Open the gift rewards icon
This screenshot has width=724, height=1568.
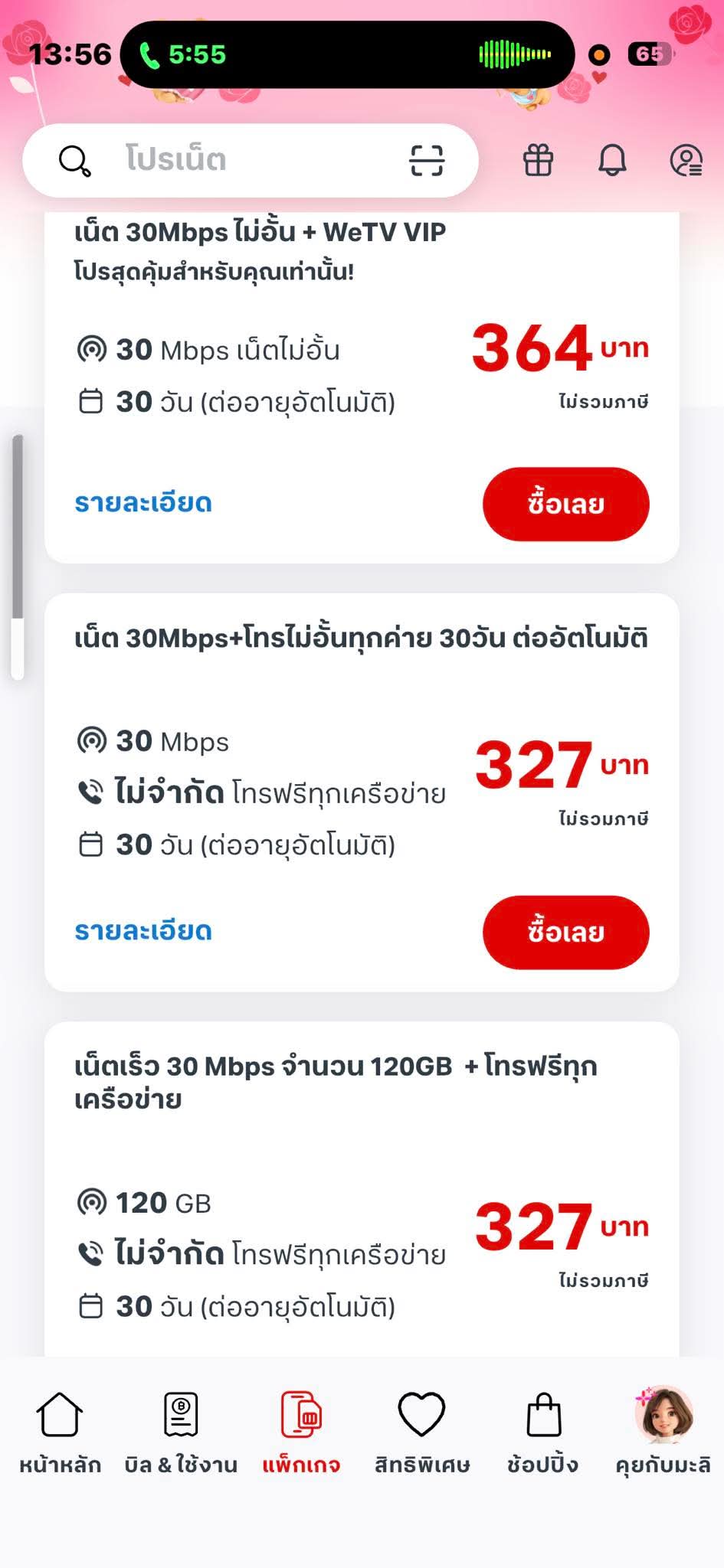pos(538,160)
